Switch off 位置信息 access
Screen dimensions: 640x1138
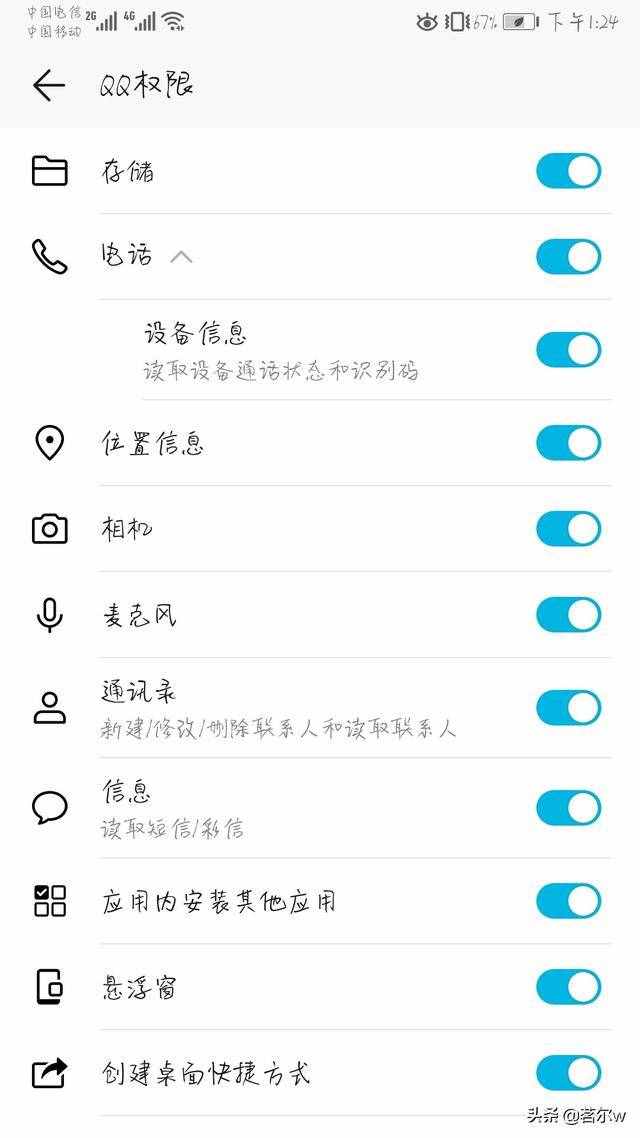569,443
